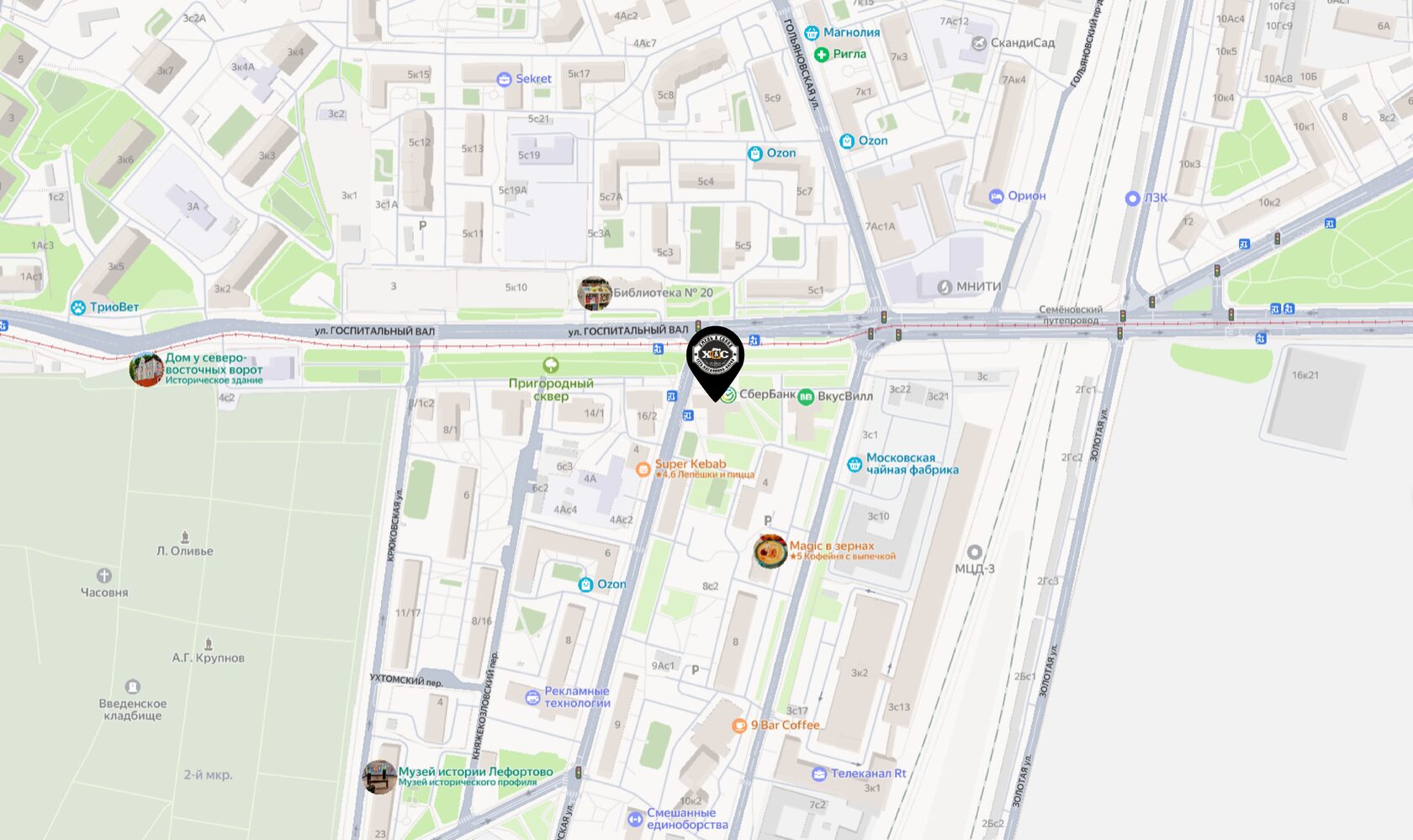
Task: Select the Орион marker
Action: pyautogui.click(x=997, y=196)
